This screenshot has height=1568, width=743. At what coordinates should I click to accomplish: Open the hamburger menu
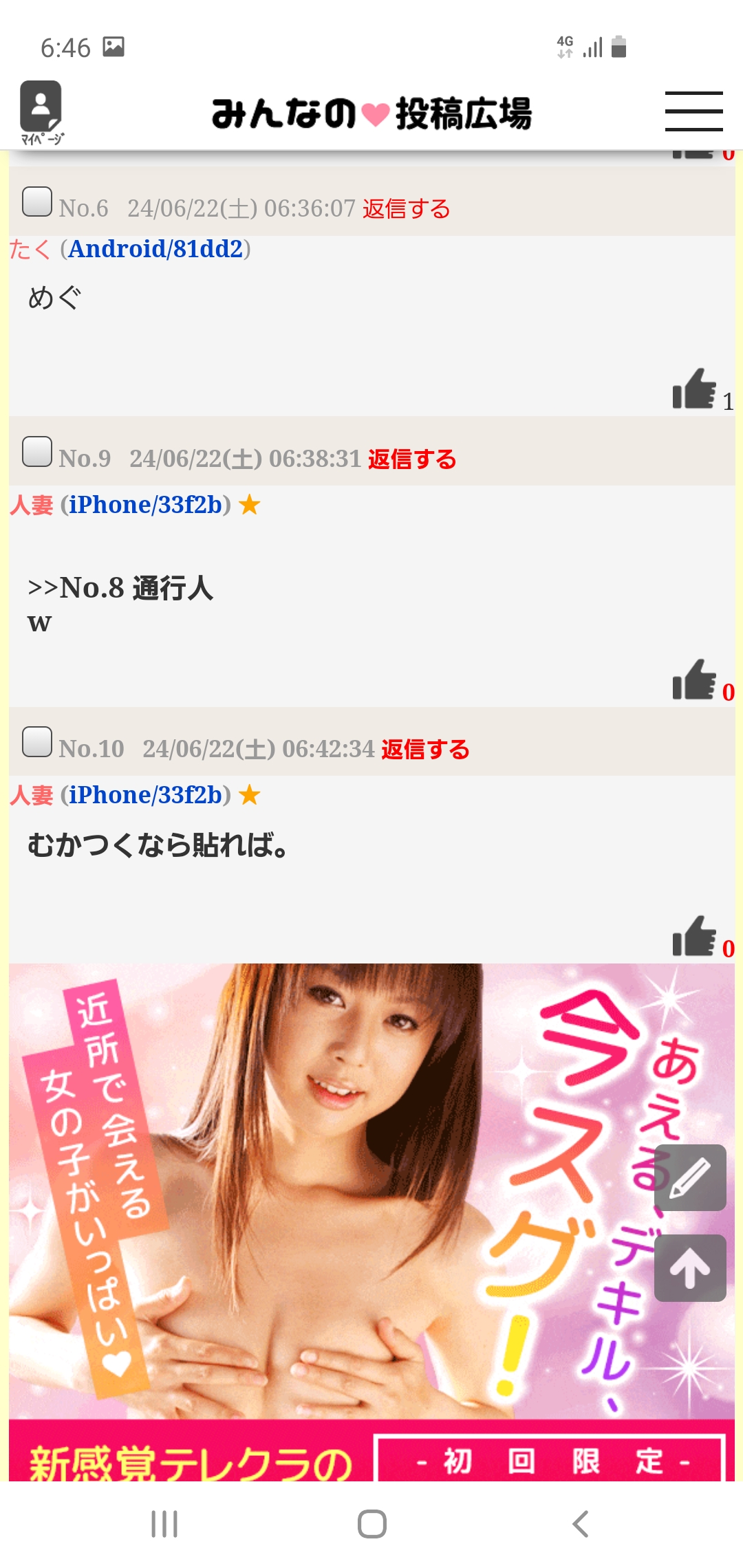coord(693,111)
